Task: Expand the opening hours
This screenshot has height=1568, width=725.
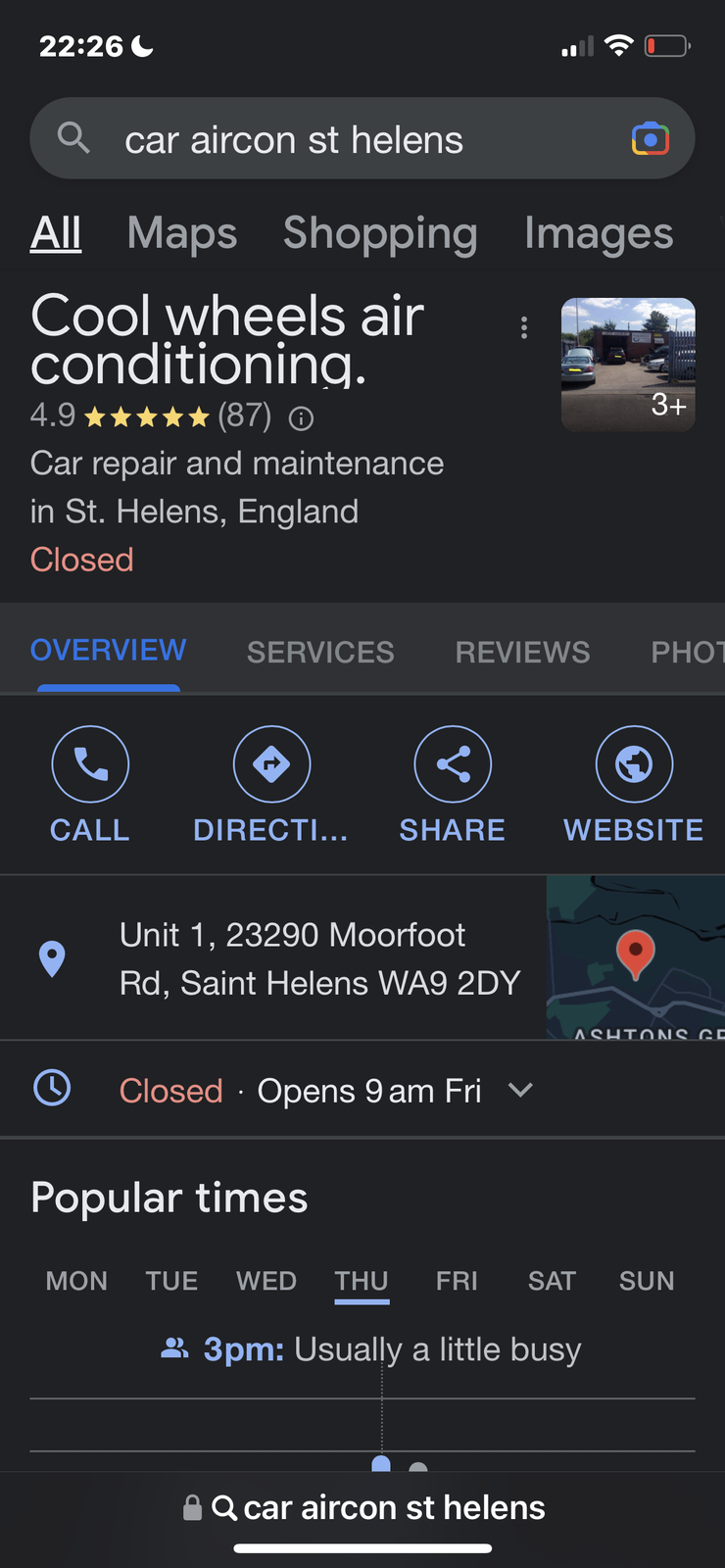Action: pyautogui.click(x=520, y=1090)
